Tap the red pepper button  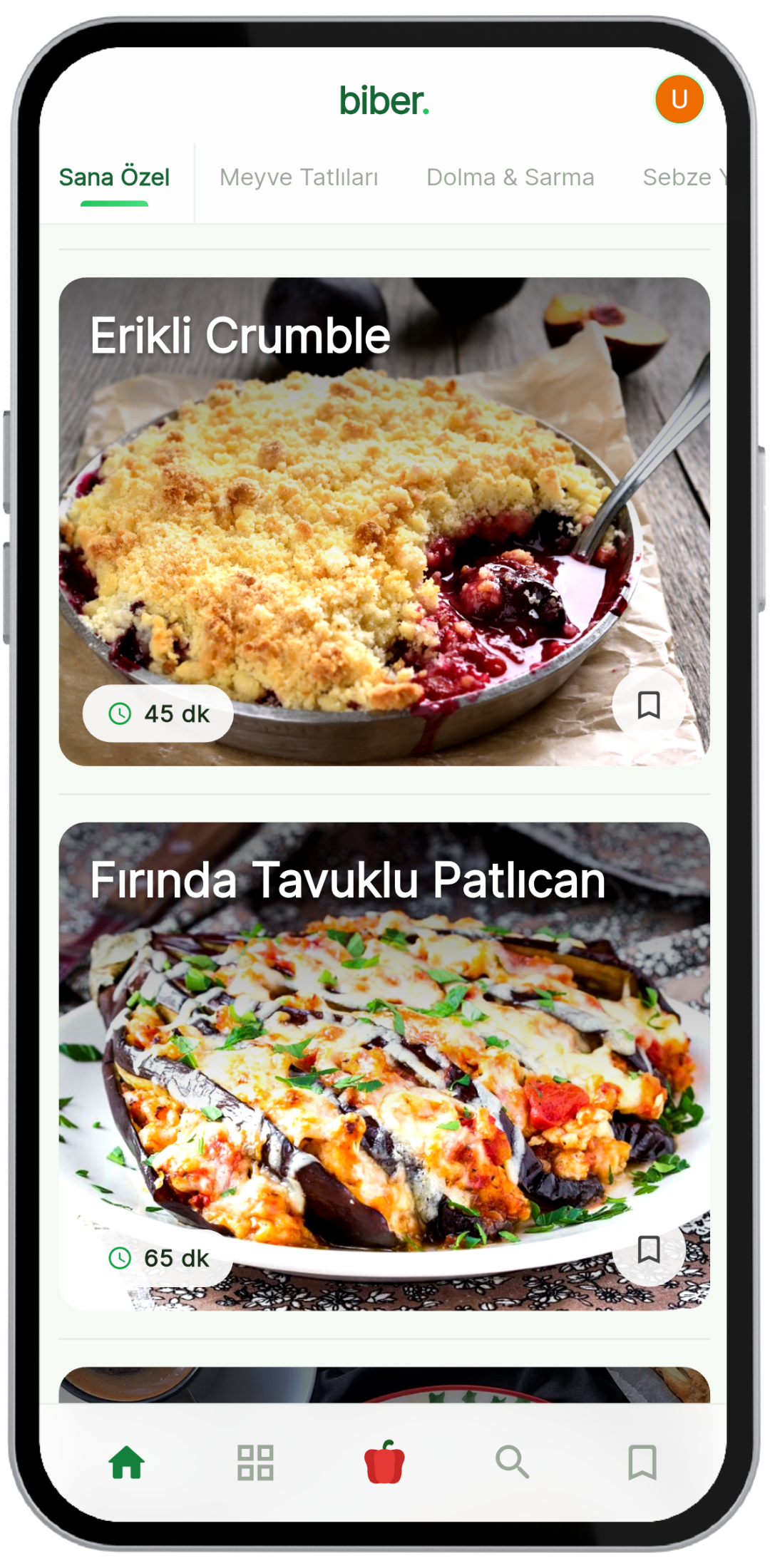(384, 1463)
